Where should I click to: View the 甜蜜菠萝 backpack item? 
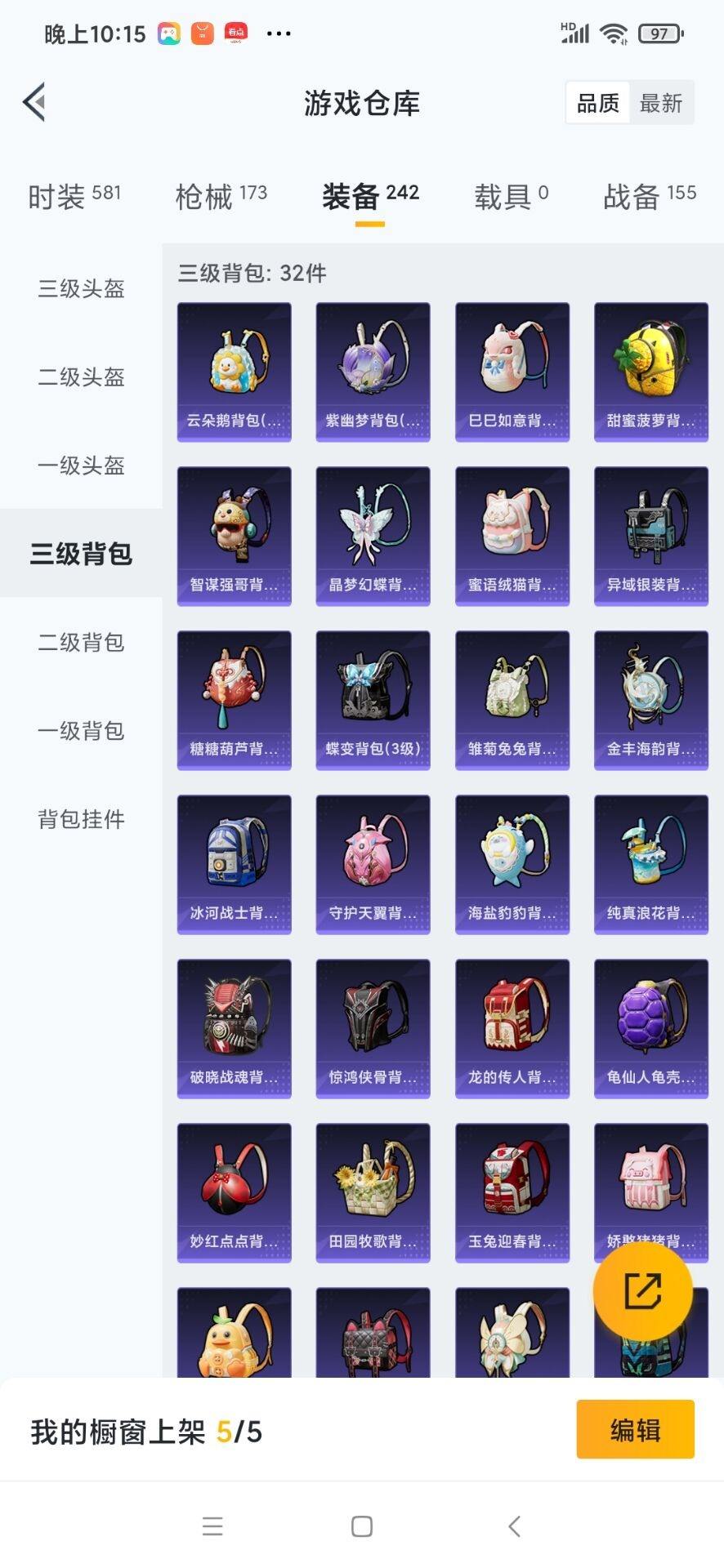coord(650,372)
